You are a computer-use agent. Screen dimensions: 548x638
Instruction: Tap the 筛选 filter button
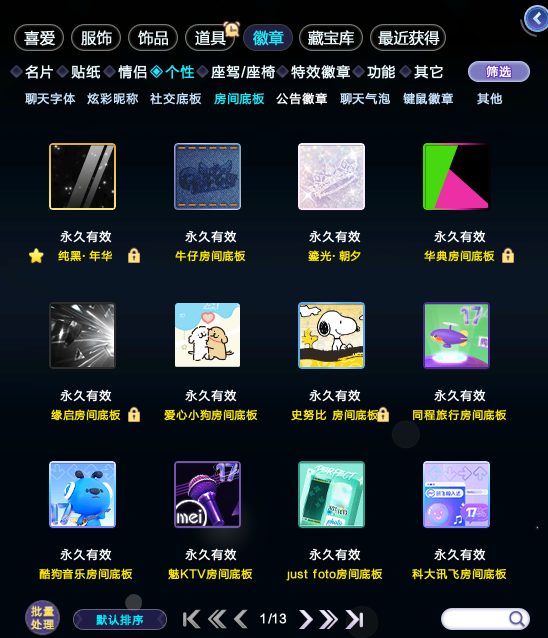pyautogui.click(x=499, y=72)
